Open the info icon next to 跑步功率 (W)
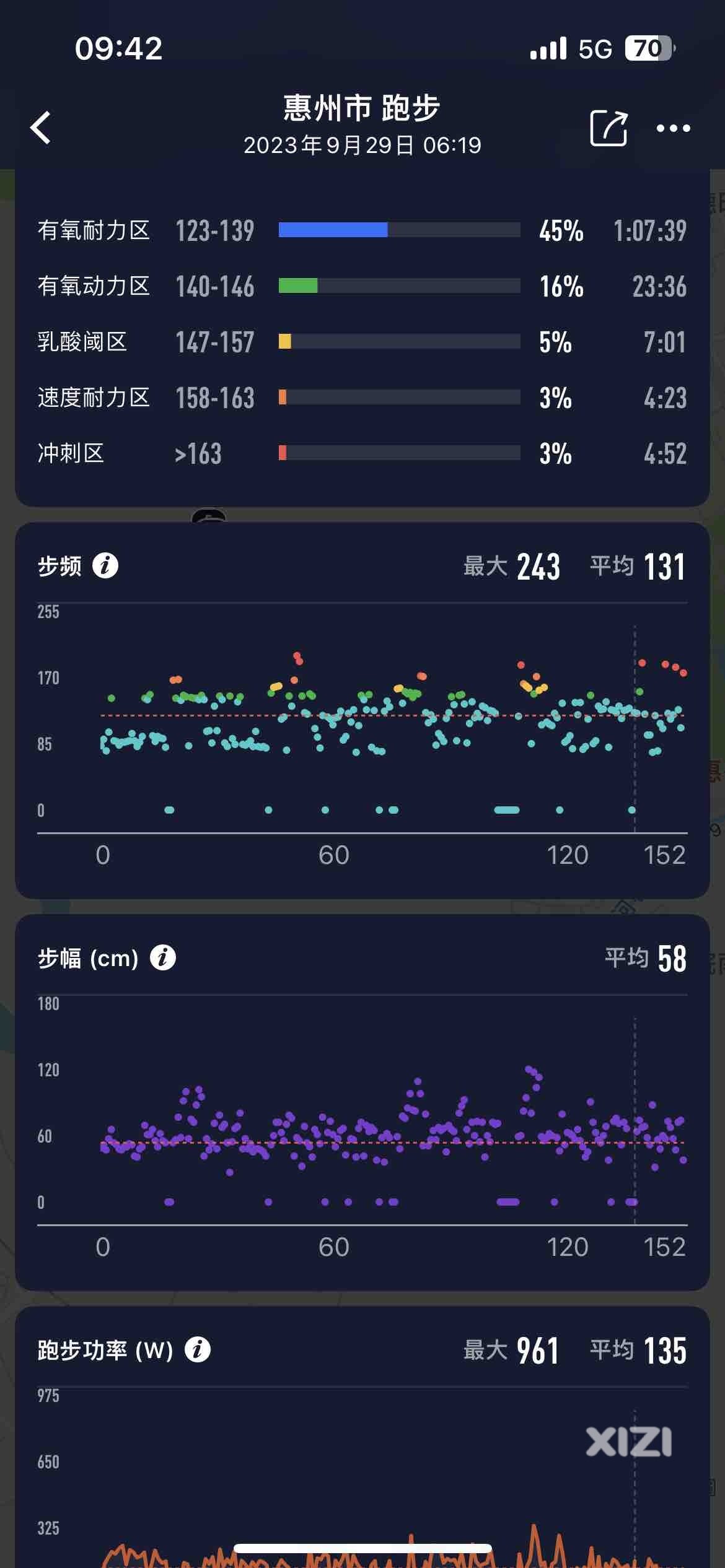The image size is (725, 1568). pos(198,1349)
